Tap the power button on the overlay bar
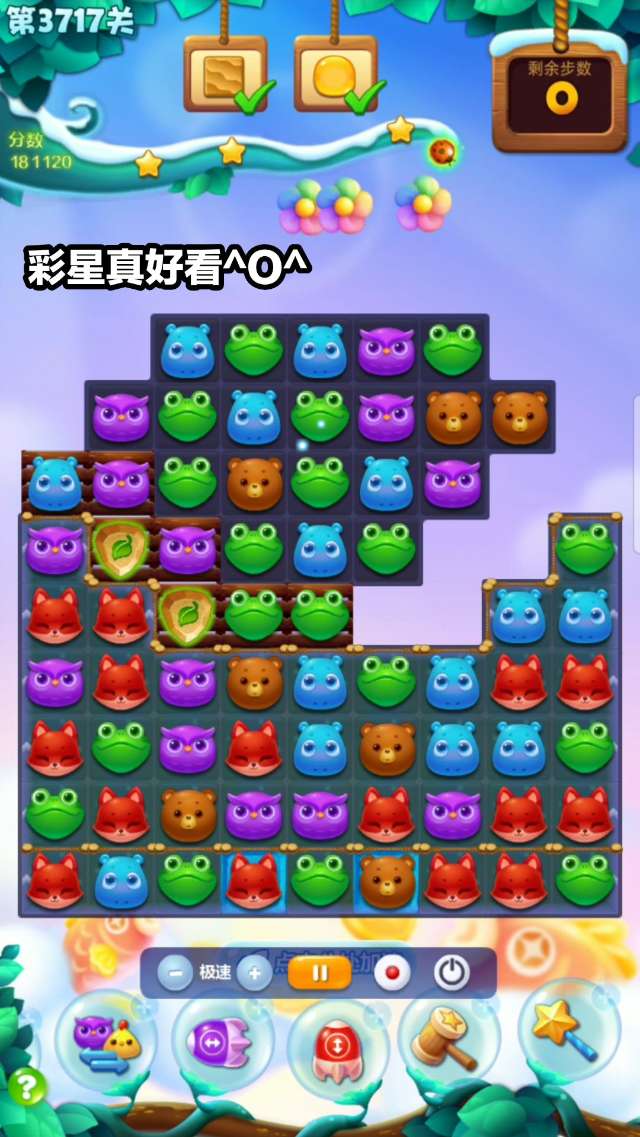The height and width of the screenshot is (1137, 640). [x=451, y=972]
